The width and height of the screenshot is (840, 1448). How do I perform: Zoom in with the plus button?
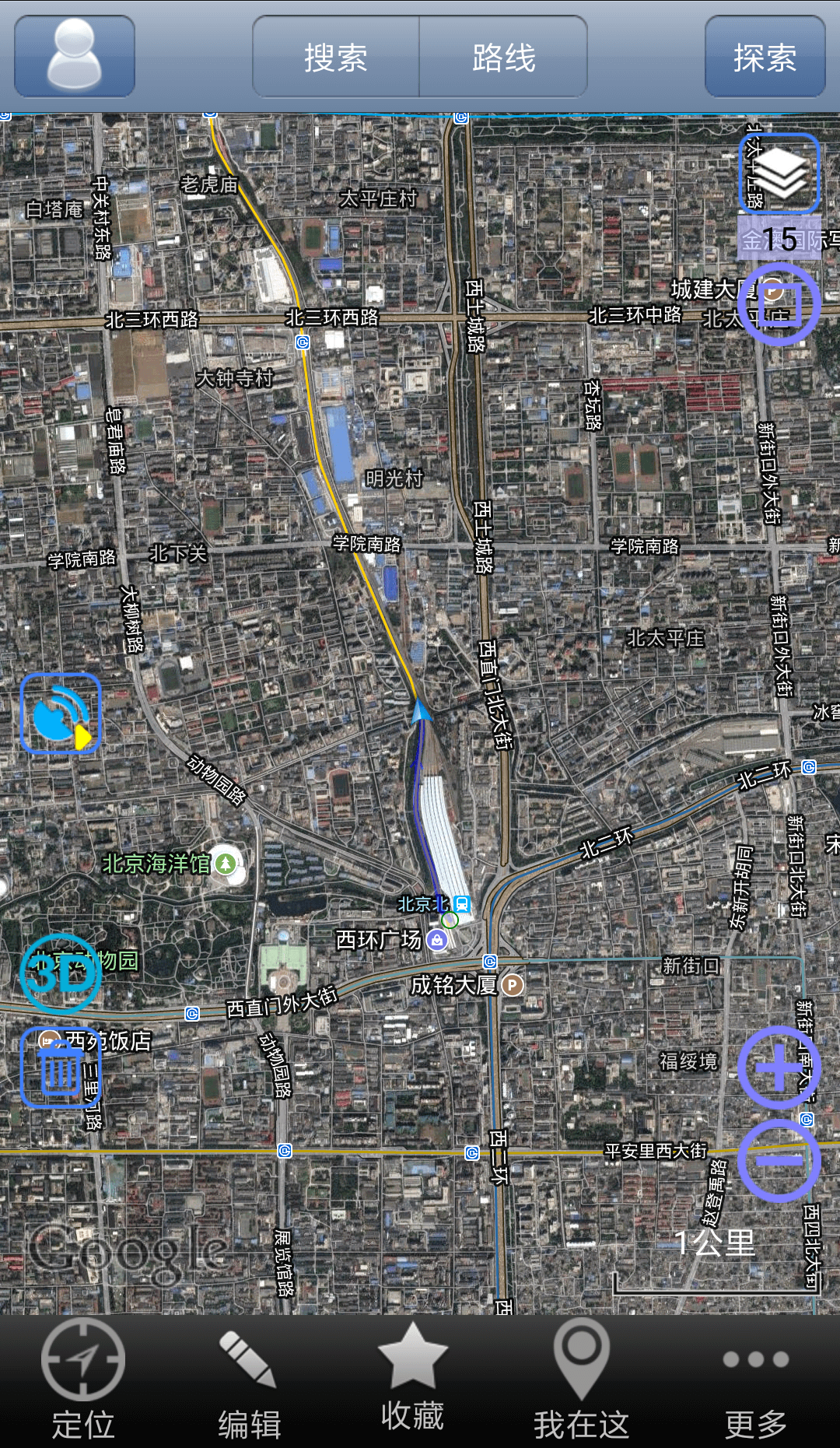tap(779, 1067)
